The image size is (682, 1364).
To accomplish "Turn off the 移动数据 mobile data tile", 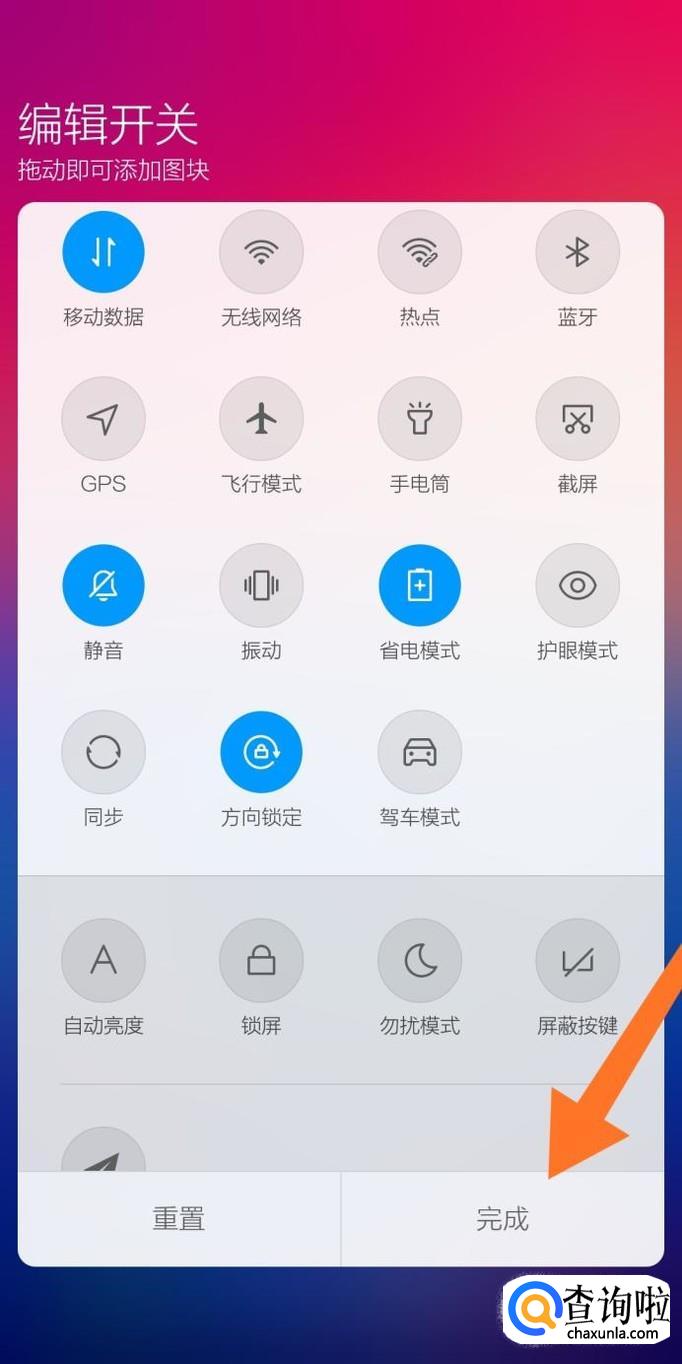I will click(103, 252).
